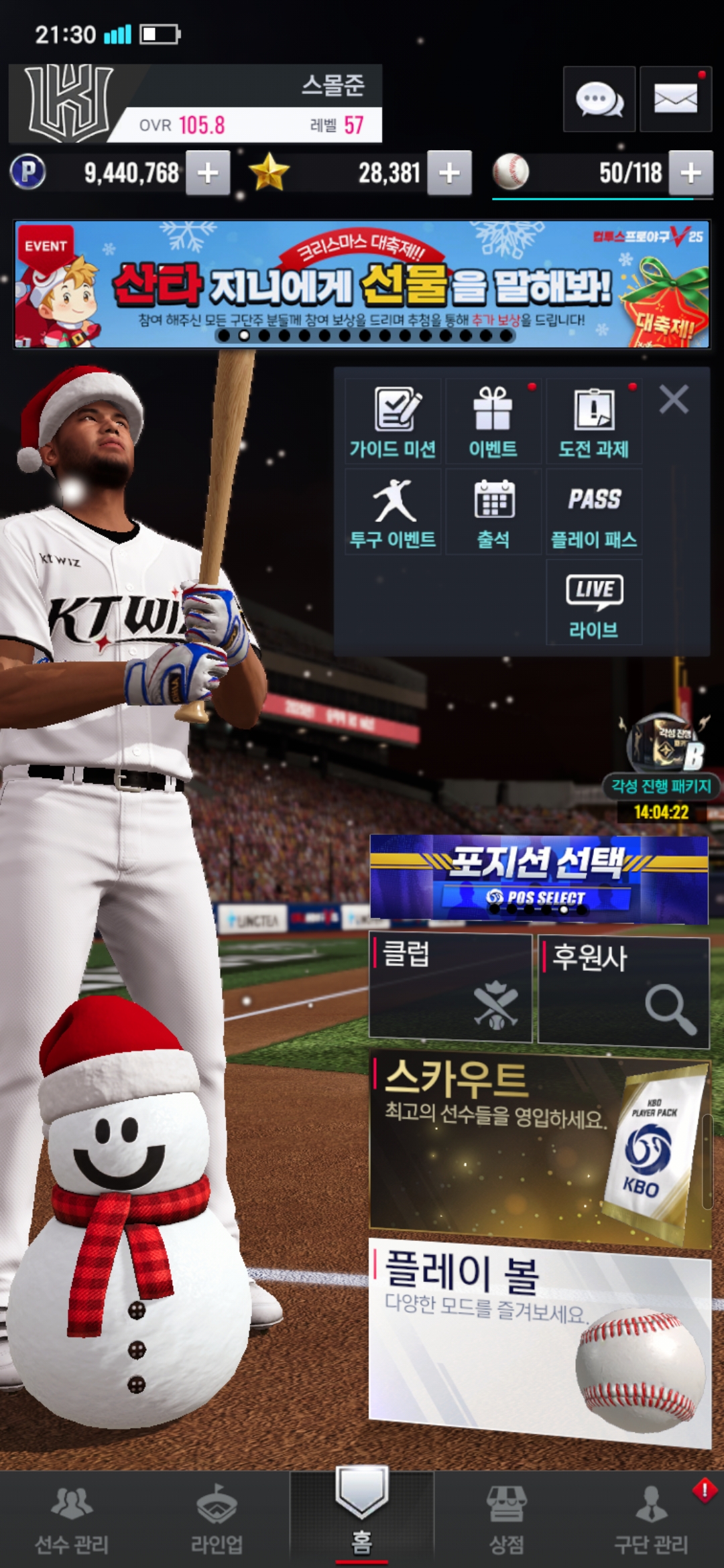Open the Santa Genie event banner
Screen dimensions: 724x1568
(x=362, y=284)
